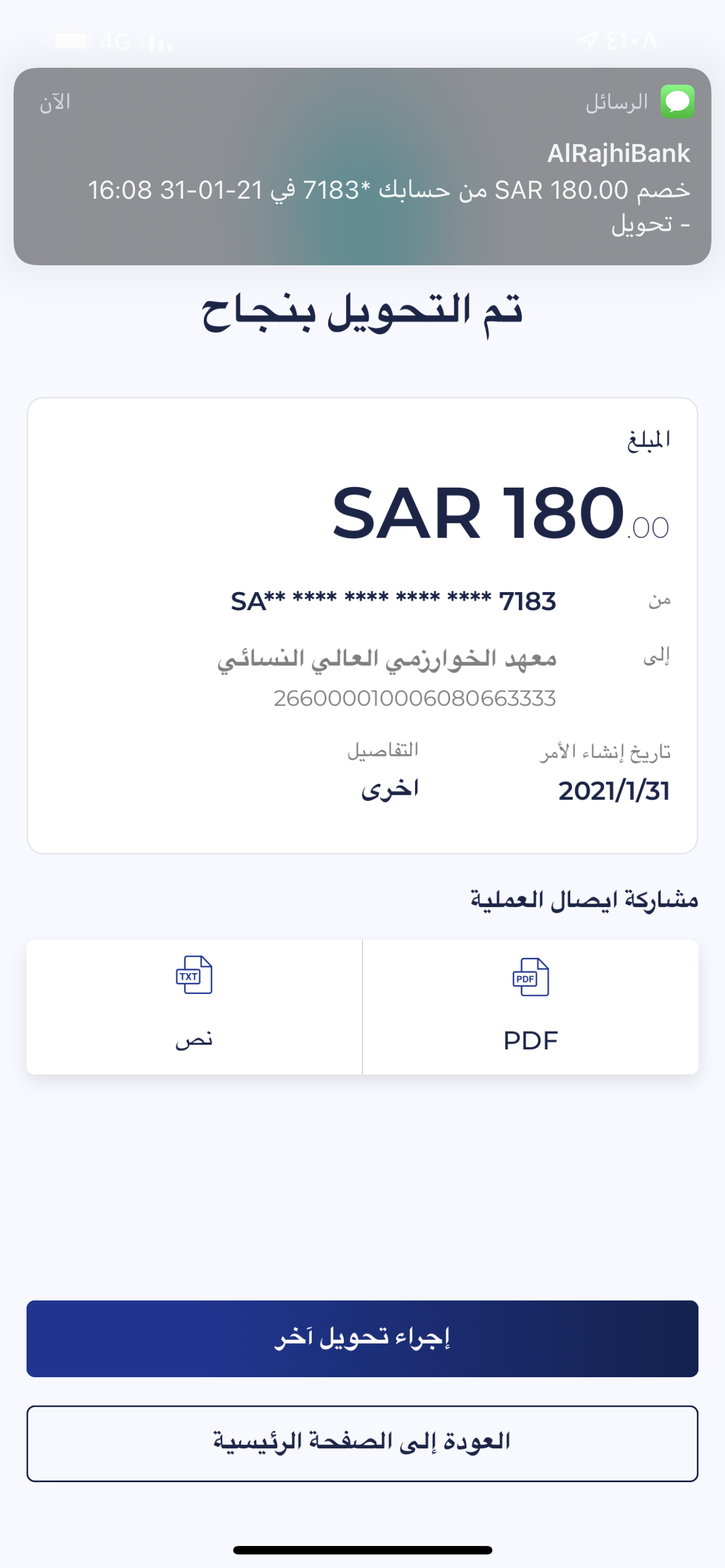Image resolution: width=725 pixels, height=1568 pixels.
Task: Share the receipt as text (نص)
Action: [x=194, y=1006]
